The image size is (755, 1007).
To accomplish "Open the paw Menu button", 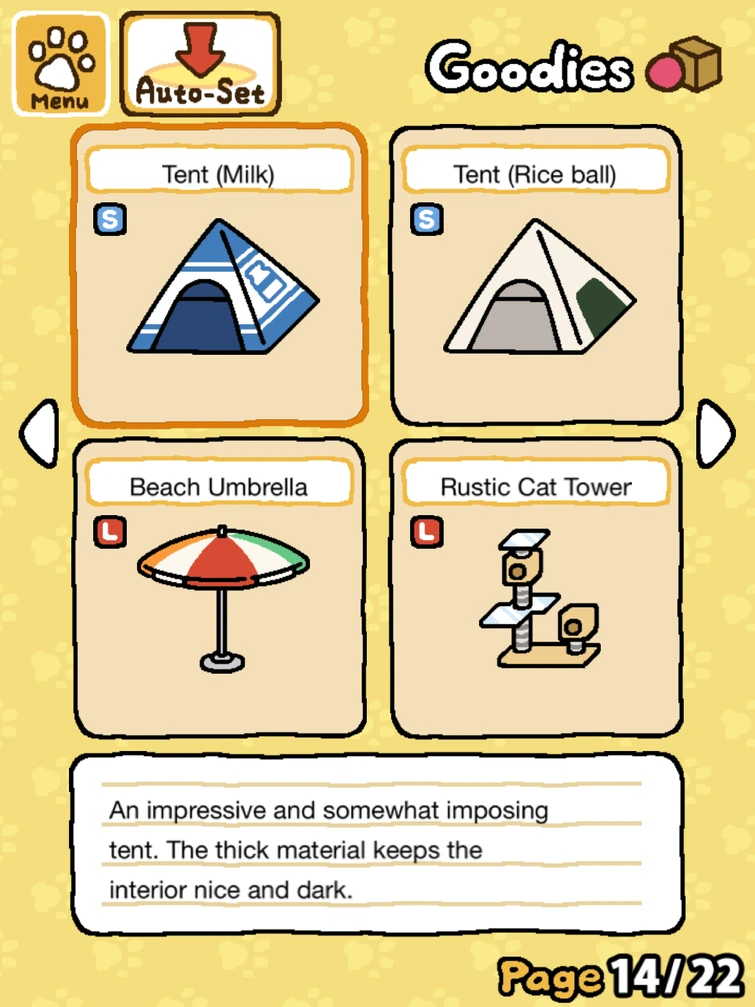I will (x=60, y=64).
